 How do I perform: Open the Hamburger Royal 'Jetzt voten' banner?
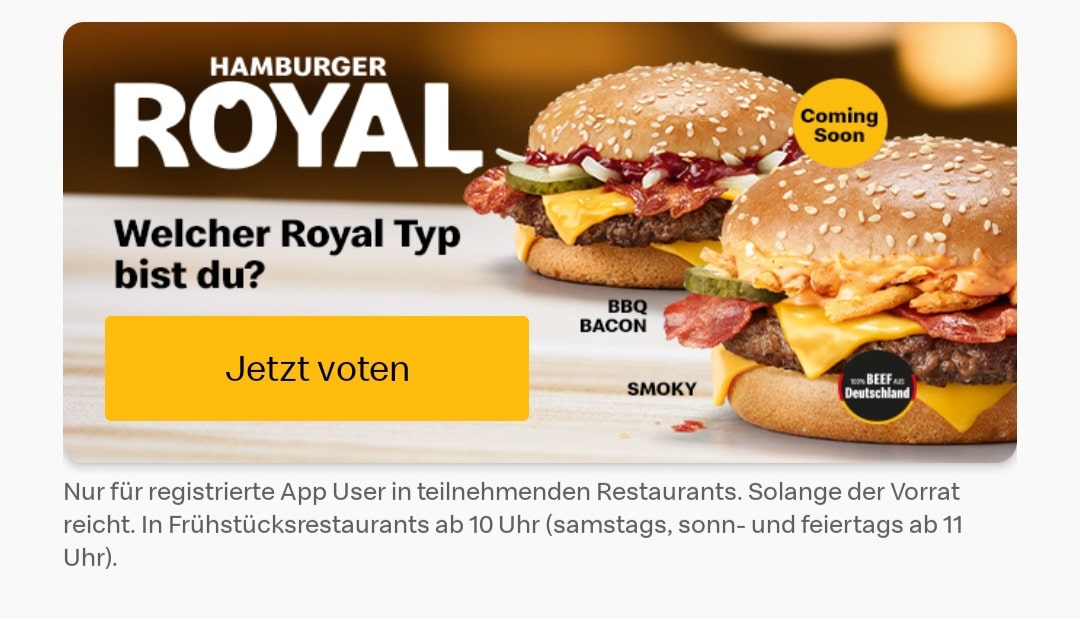(x=317, y=368)
